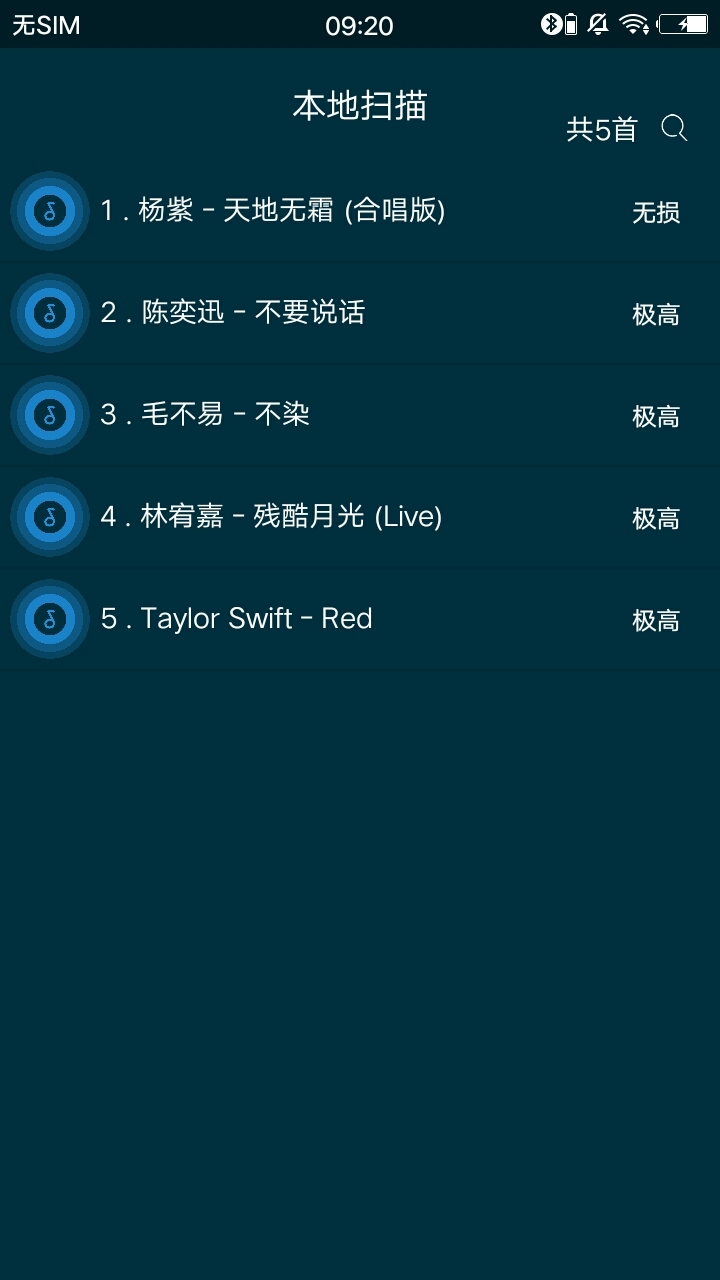Click the album art icon for Taylor Swift song

tap(49, 618)
